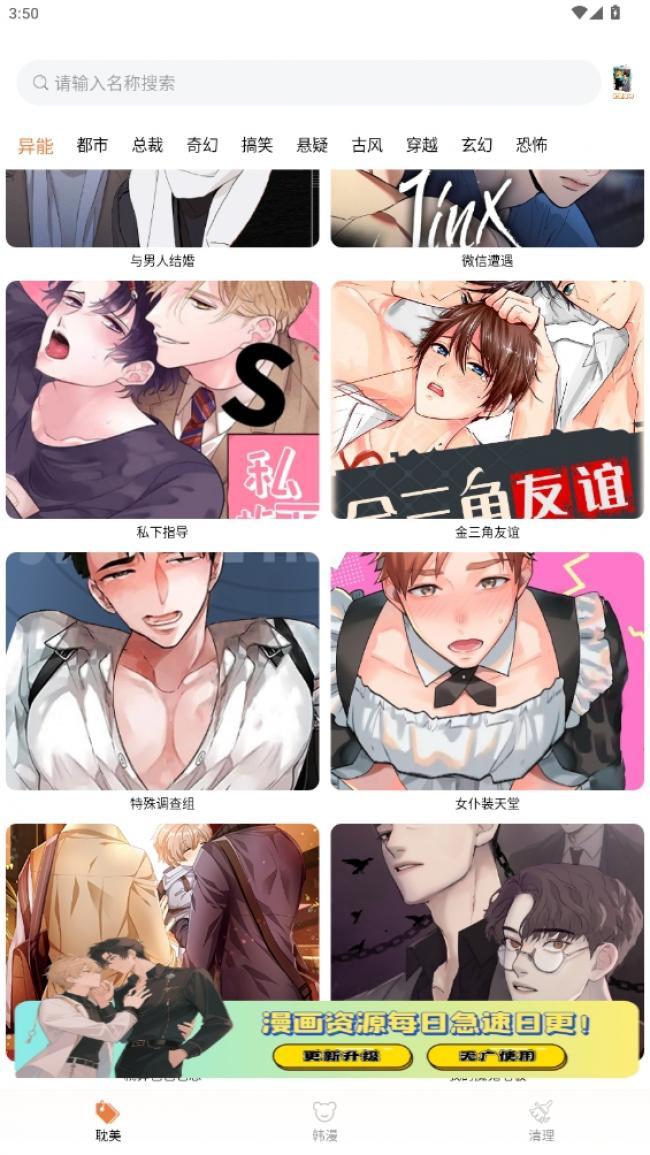
Task: Open the 恐怖 category tab
Action: 532,145
